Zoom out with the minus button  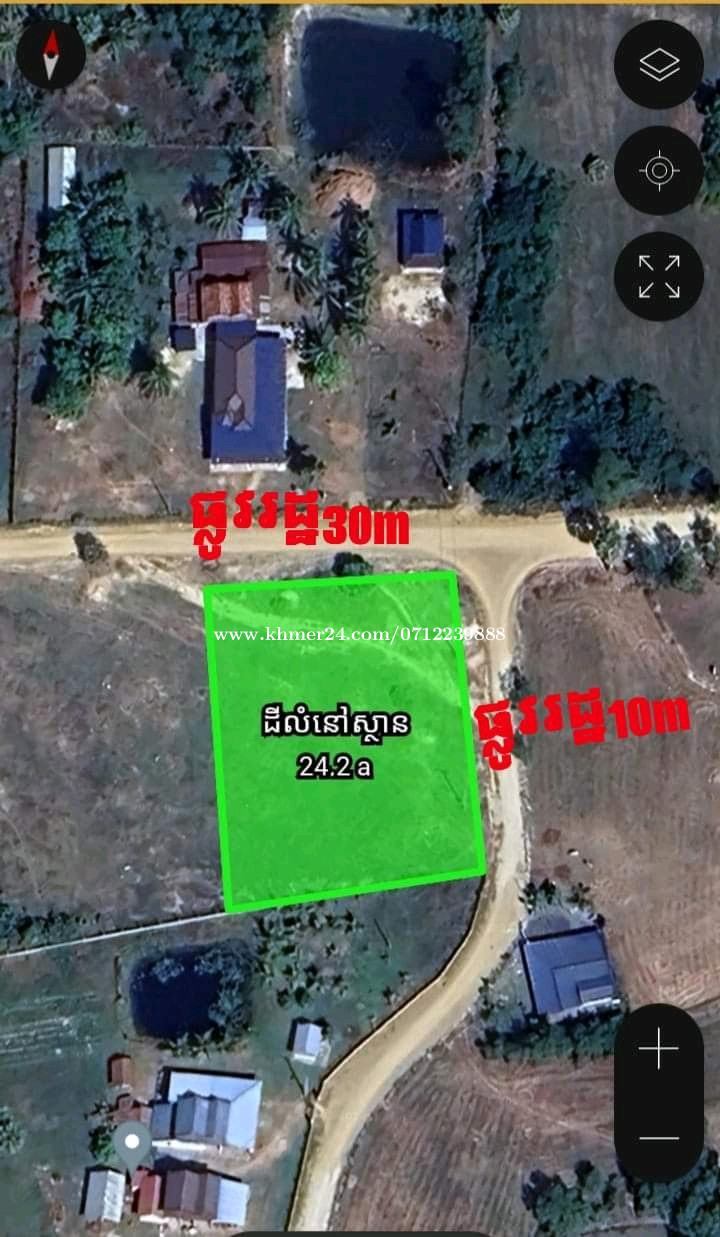tap(659, 1138)
